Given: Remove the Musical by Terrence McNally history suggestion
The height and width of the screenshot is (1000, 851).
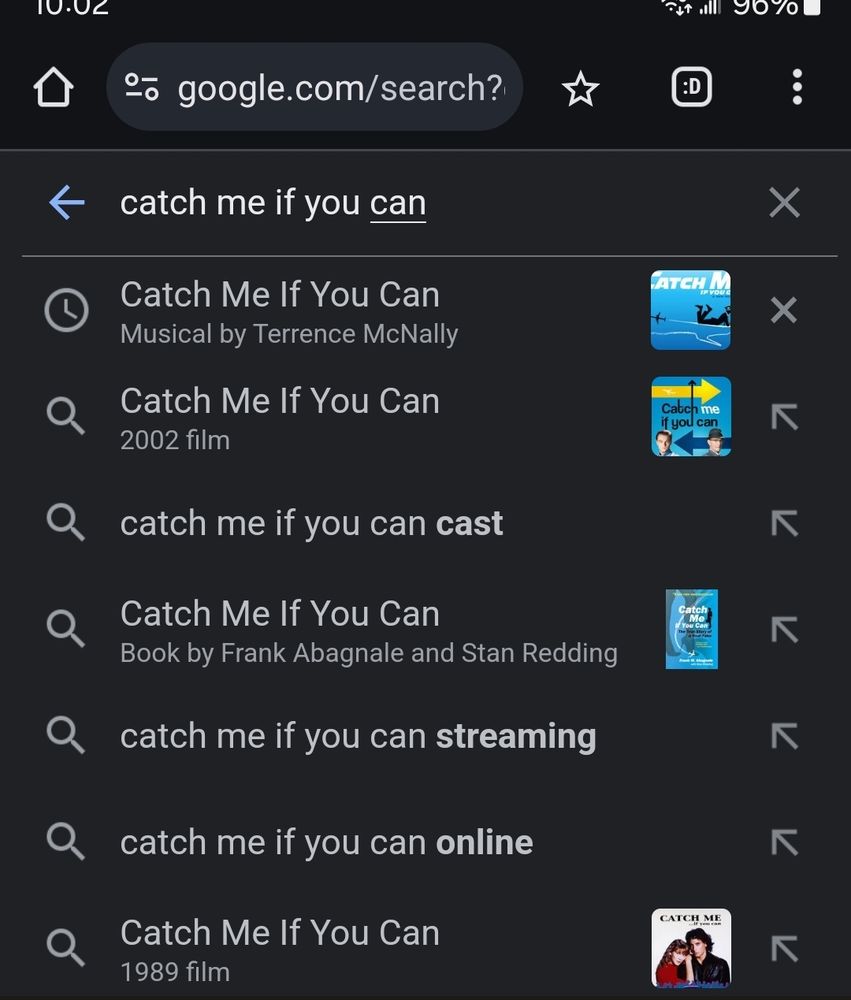Looking at the screenshot, I should pos(784,310).
